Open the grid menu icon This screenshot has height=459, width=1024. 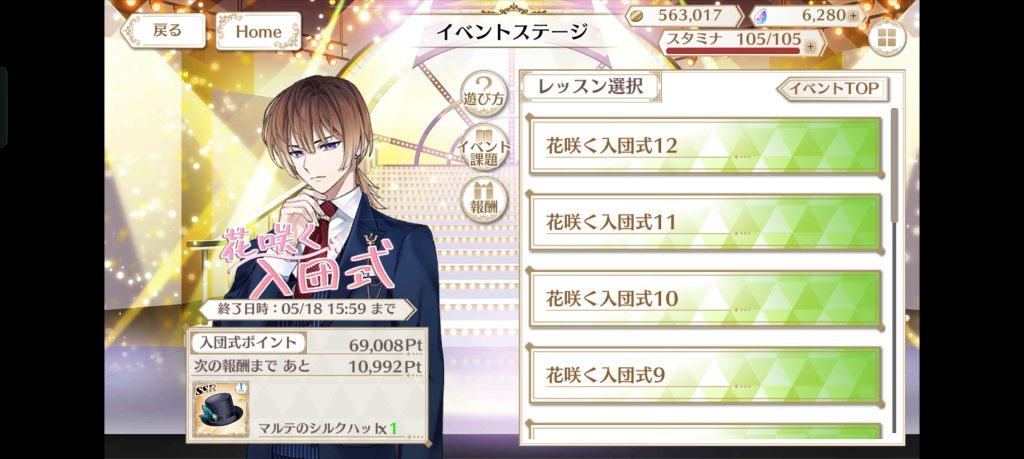click(885, 38)
